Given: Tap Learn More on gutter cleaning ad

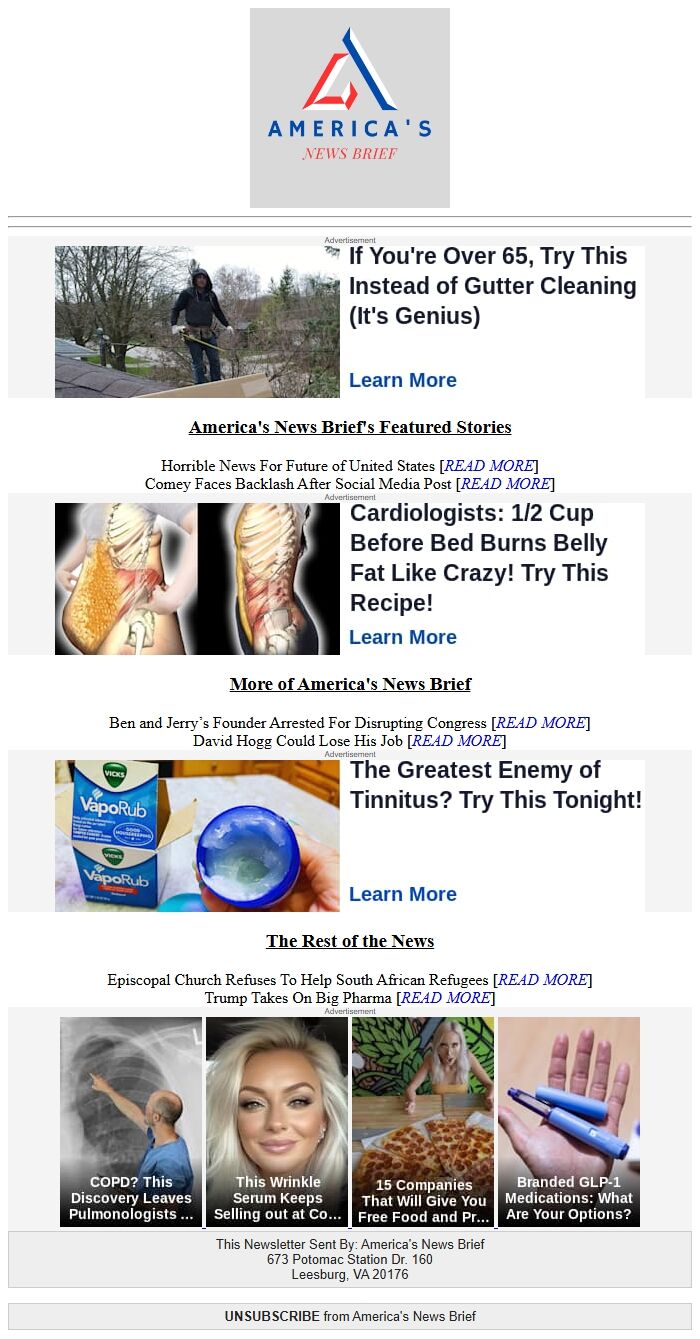Looking at the screenshot, I should pyautogui.click(x=402, y=380).
